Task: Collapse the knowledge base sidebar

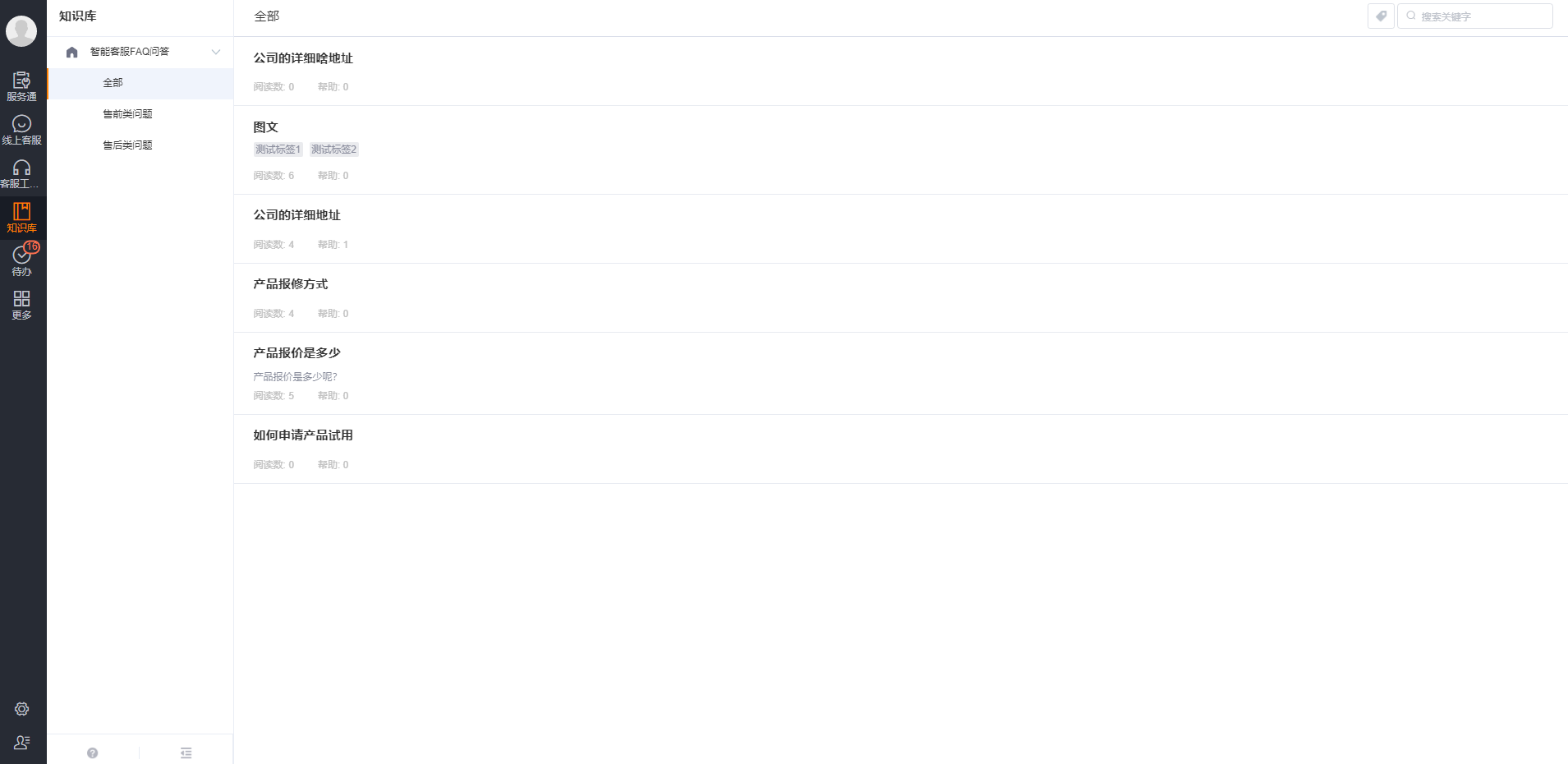Action: pos(186,753)
